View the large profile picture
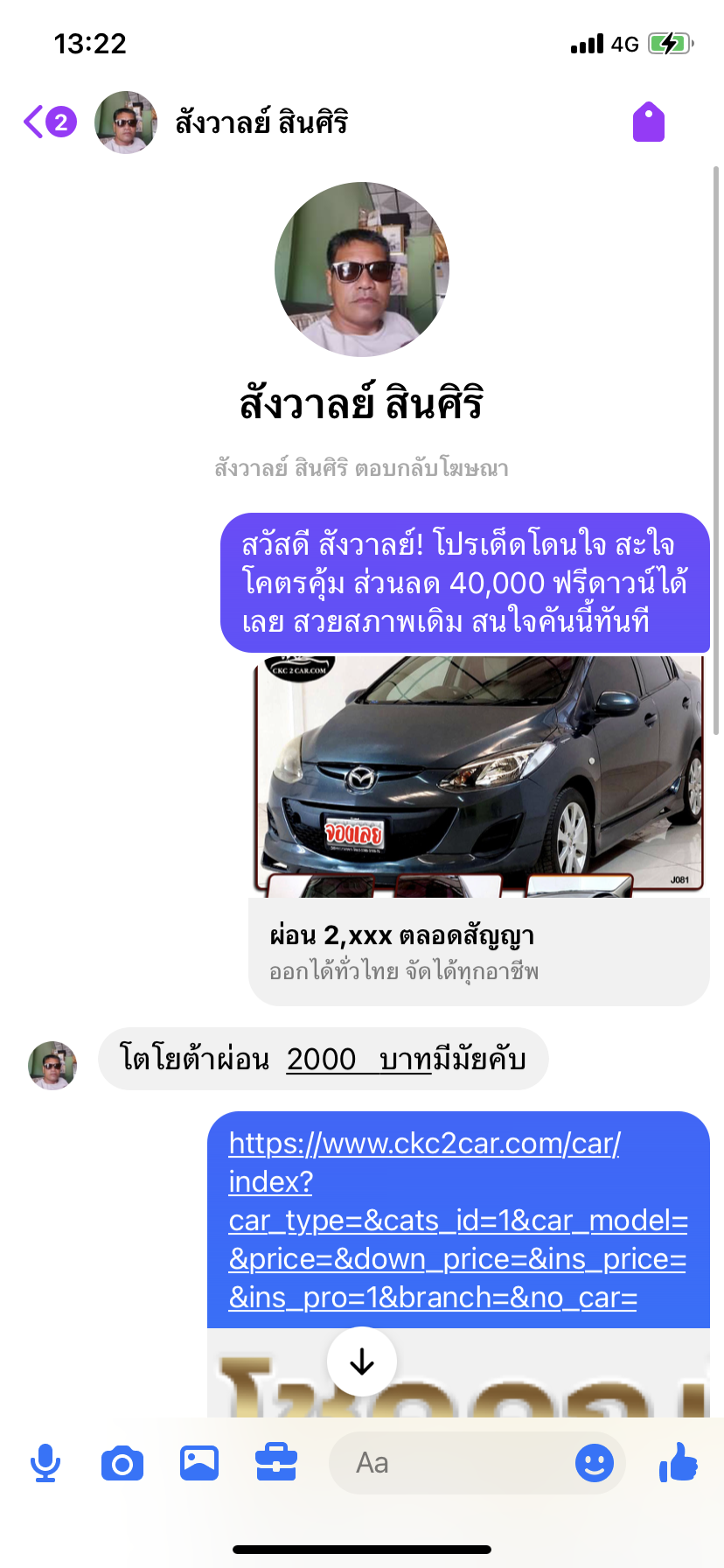 coord(361,269)
